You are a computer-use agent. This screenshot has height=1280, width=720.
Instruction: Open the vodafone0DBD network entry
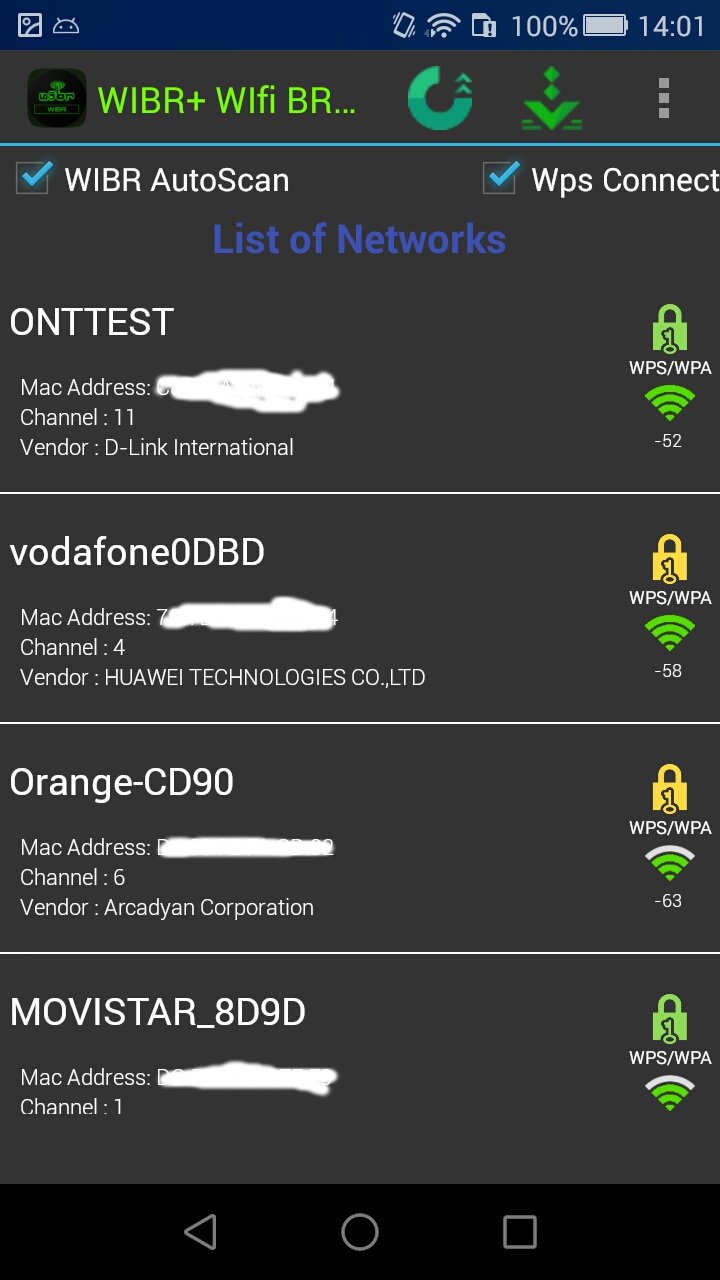360,608
